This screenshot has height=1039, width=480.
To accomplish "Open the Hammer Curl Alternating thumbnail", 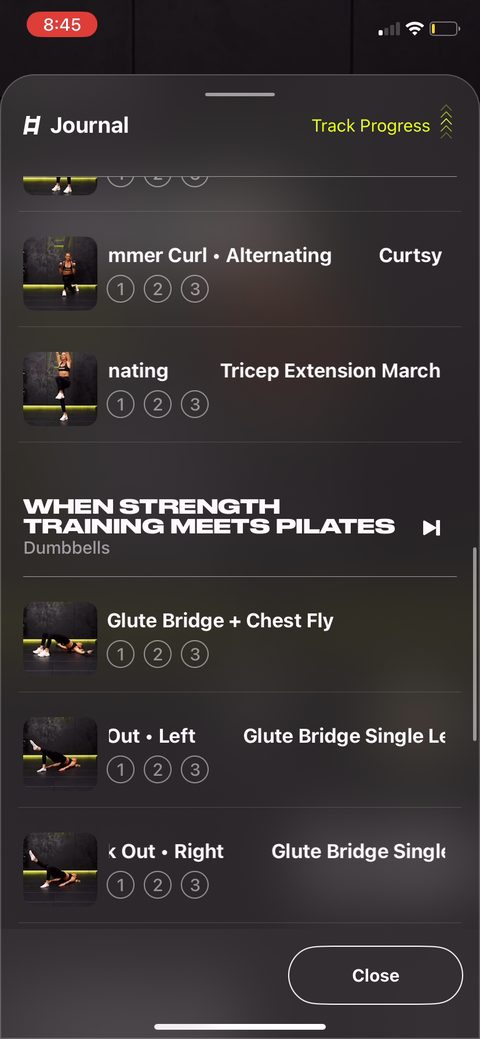I will 60,273.
